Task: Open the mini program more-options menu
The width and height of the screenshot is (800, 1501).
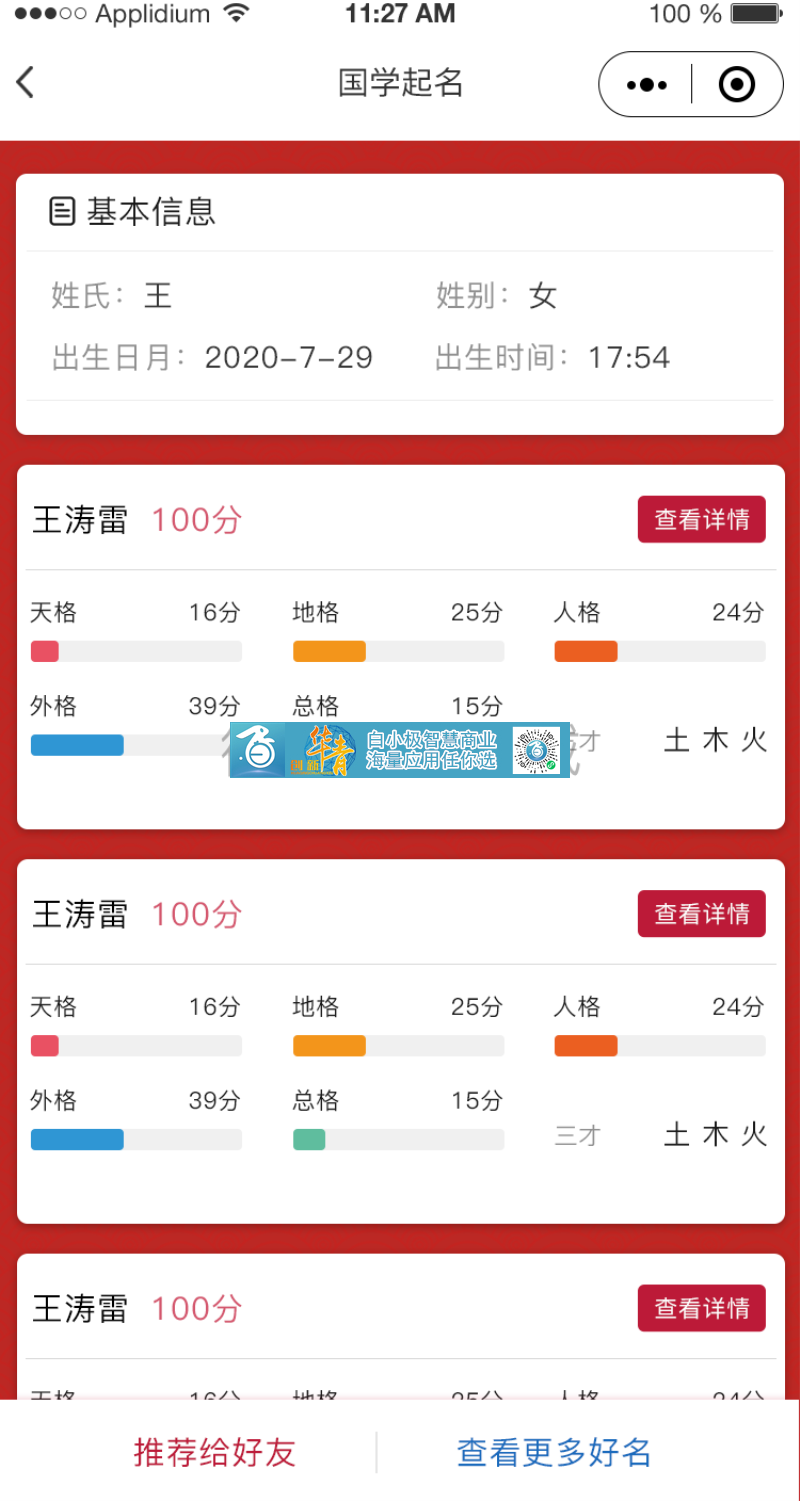Action: click(x=646, y=85)
